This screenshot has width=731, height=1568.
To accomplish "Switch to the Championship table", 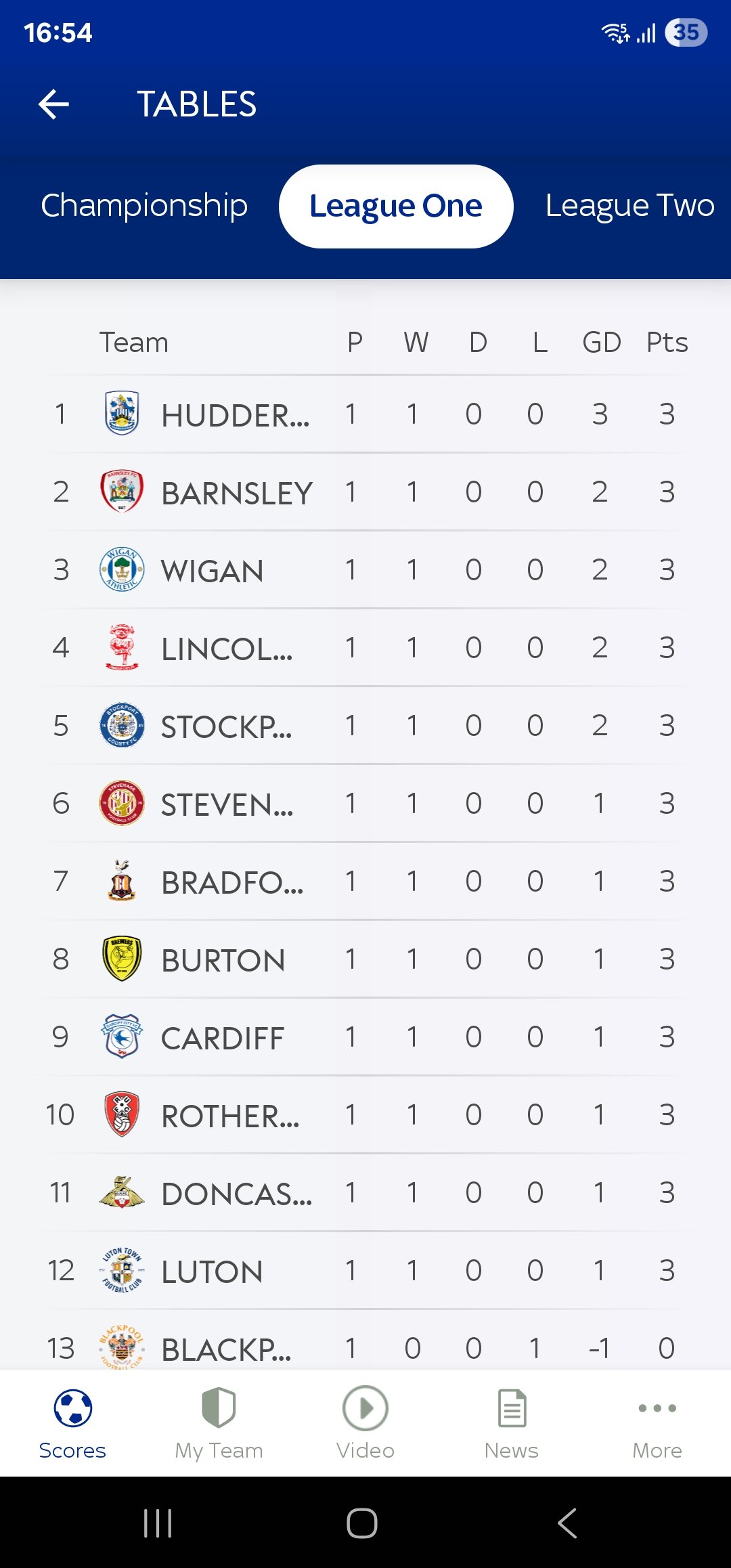I will tap(144, 206).
